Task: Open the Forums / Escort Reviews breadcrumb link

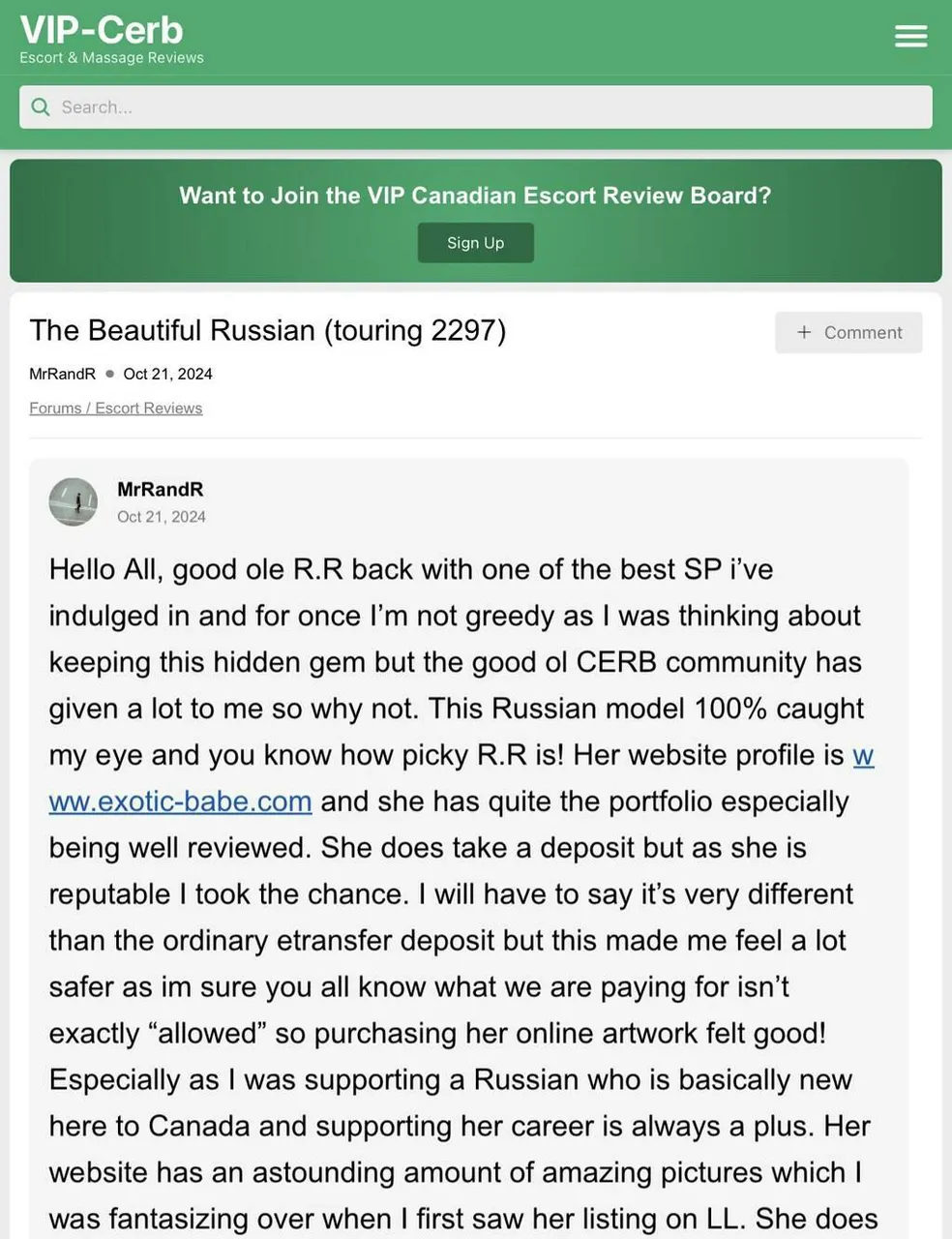Action: pyautogui.click(x=115, y=408)
